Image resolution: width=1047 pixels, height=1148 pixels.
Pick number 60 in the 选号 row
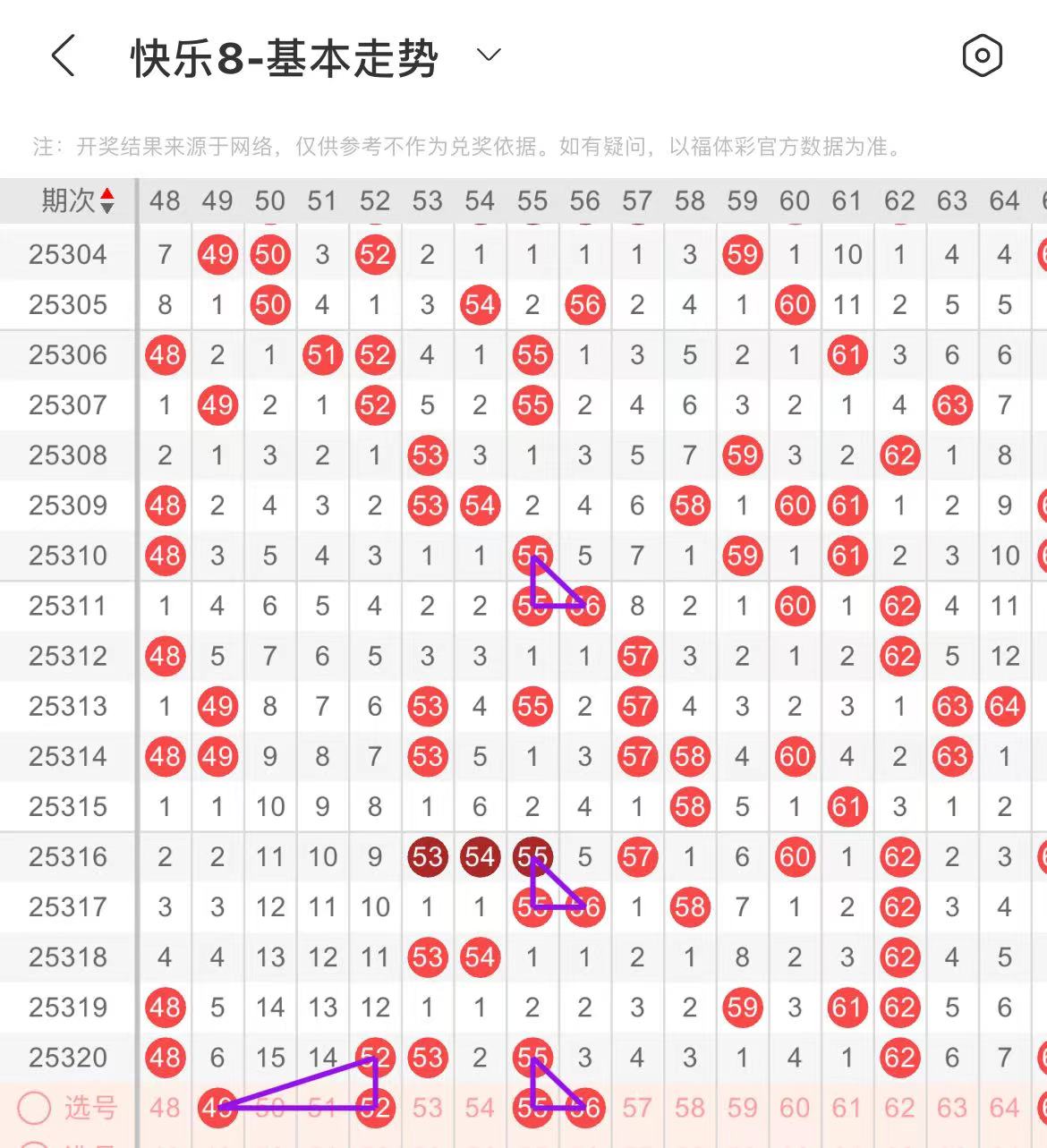(x=795, y=1108)
